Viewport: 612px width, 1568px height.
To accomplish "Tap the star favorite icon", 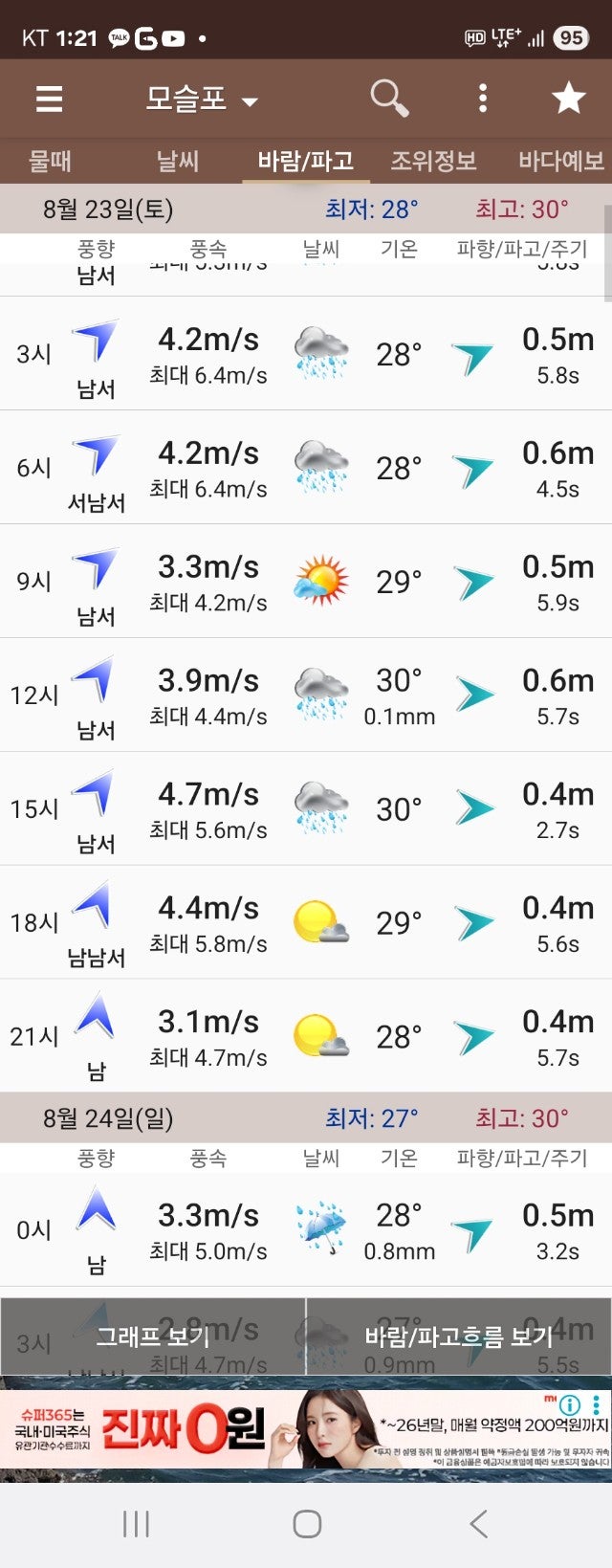I will tap(568, 98).
